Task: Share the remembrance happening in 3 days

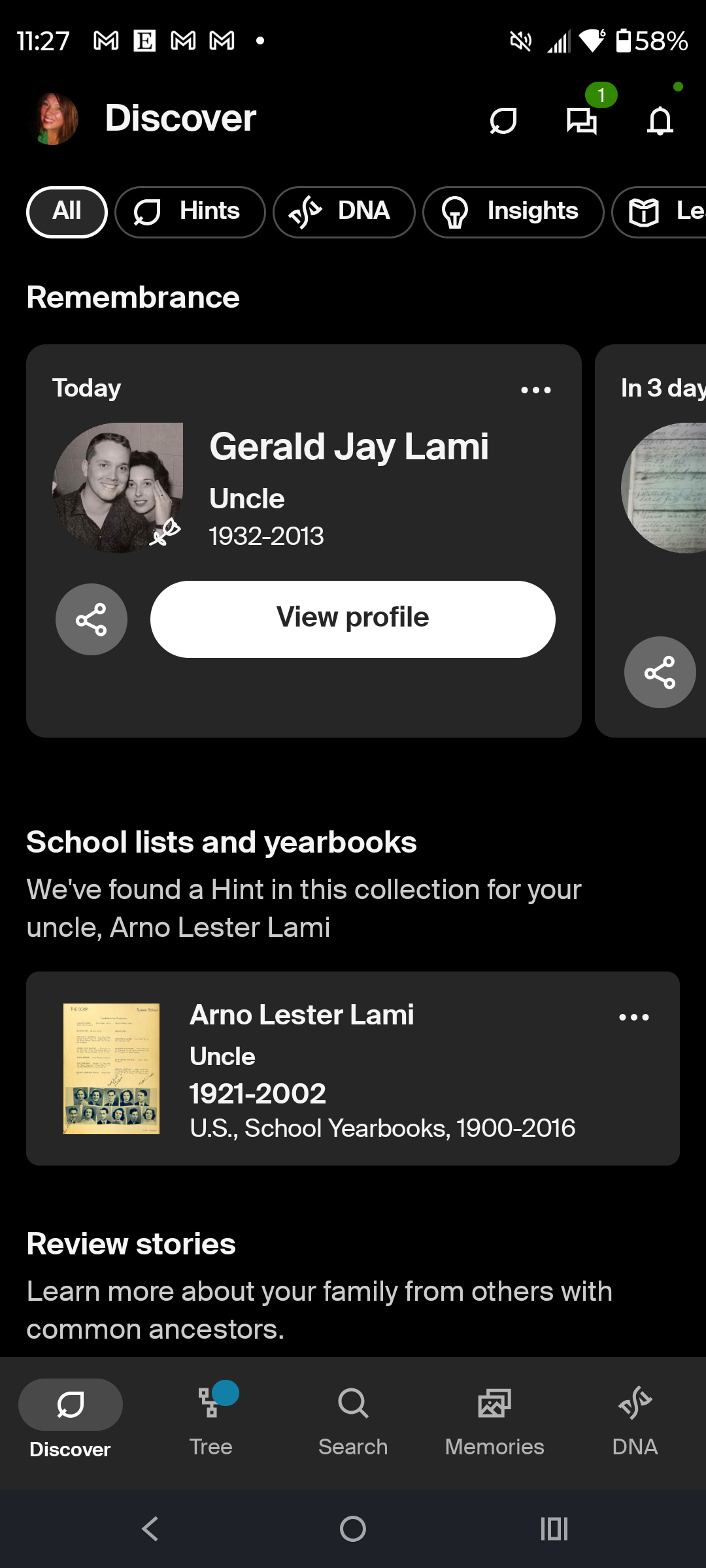Action: (660, 672)
